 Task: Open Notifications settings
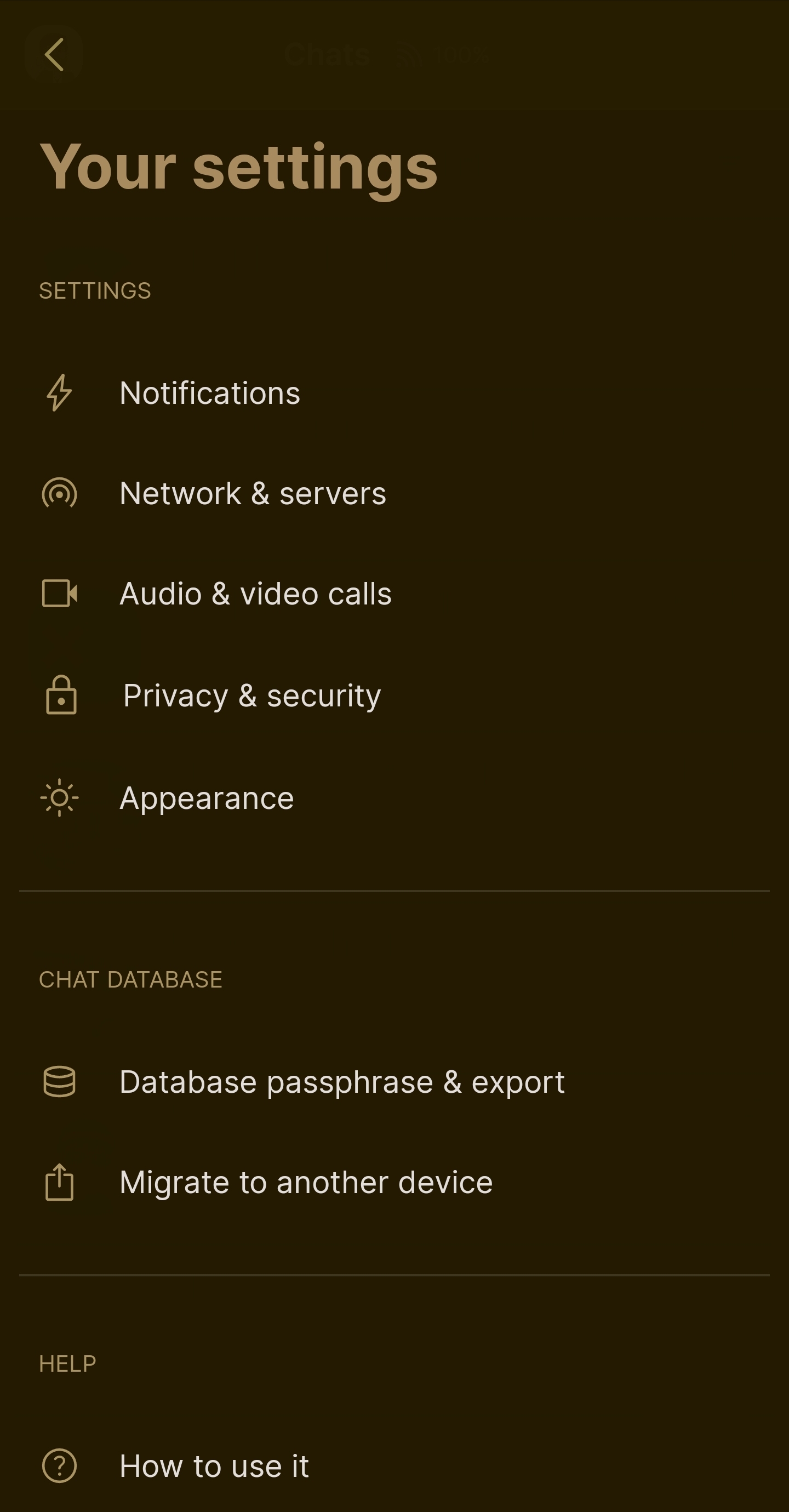pos(209,393)
